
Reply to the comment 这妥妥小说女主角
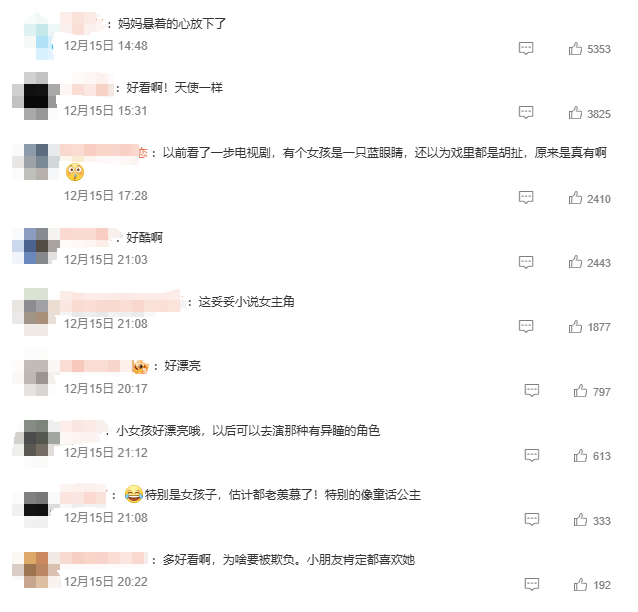tap(526, 326)
